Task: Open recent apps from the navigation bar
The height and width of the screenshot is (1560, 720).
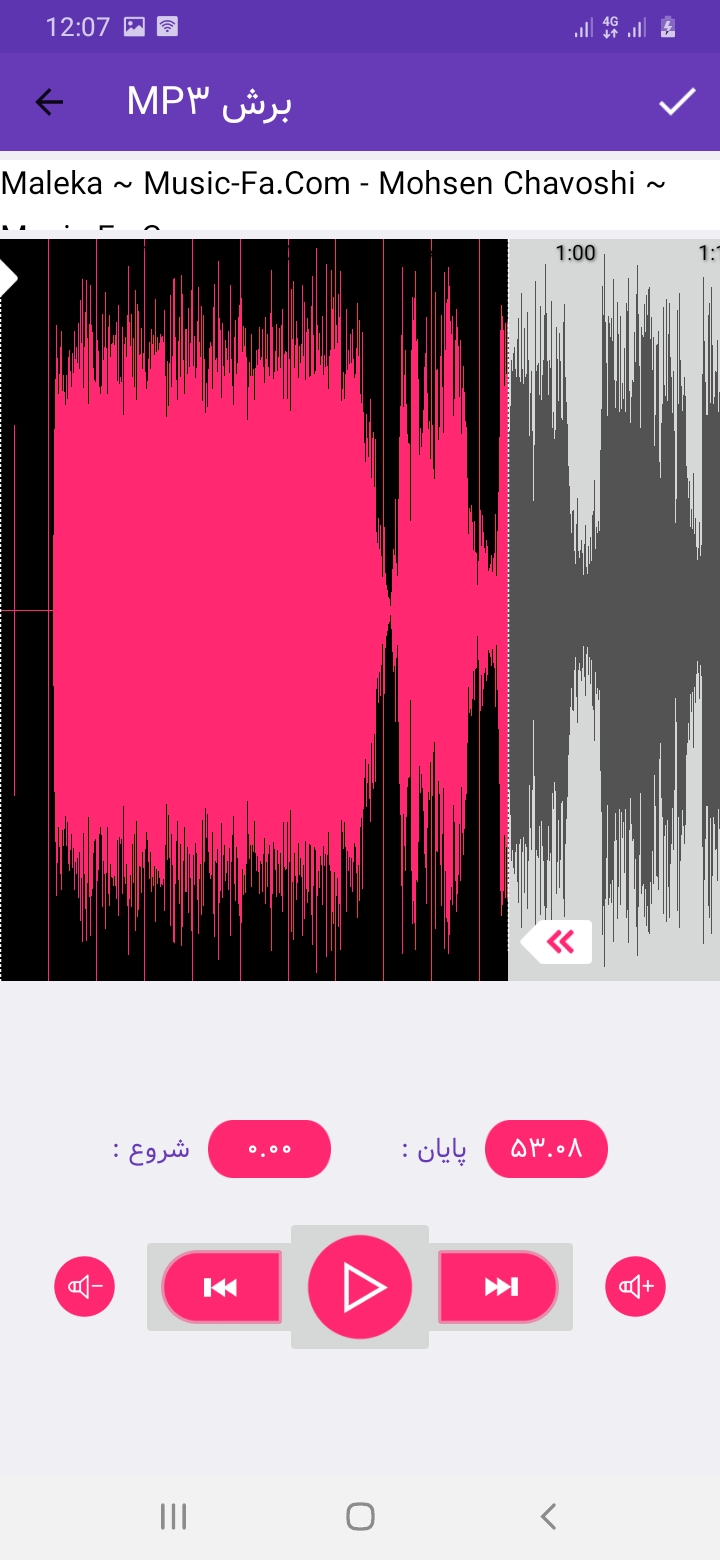Action: click(174, 1517)
